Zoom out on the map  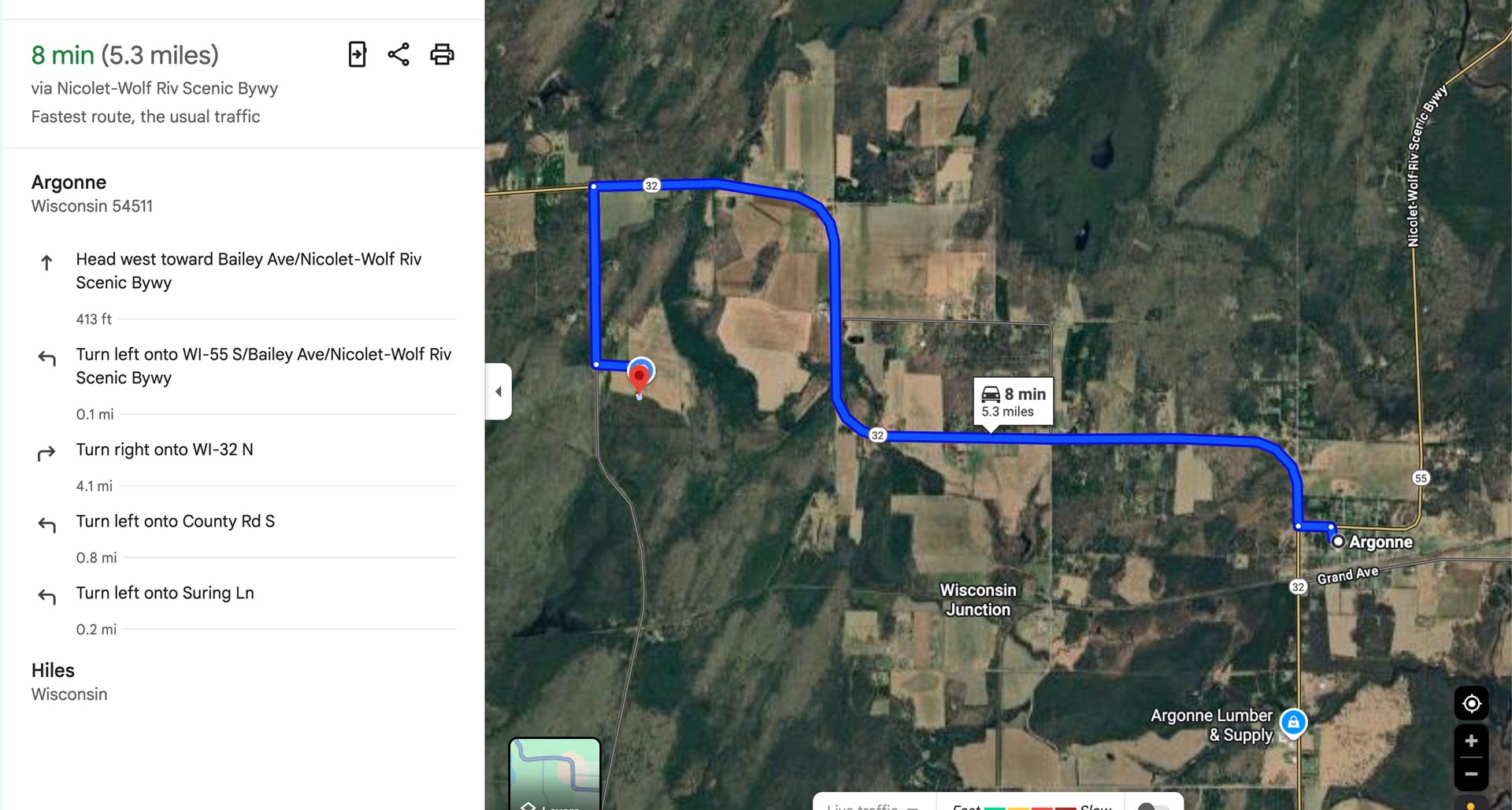pyautogui.click(x=1471, y=775)
